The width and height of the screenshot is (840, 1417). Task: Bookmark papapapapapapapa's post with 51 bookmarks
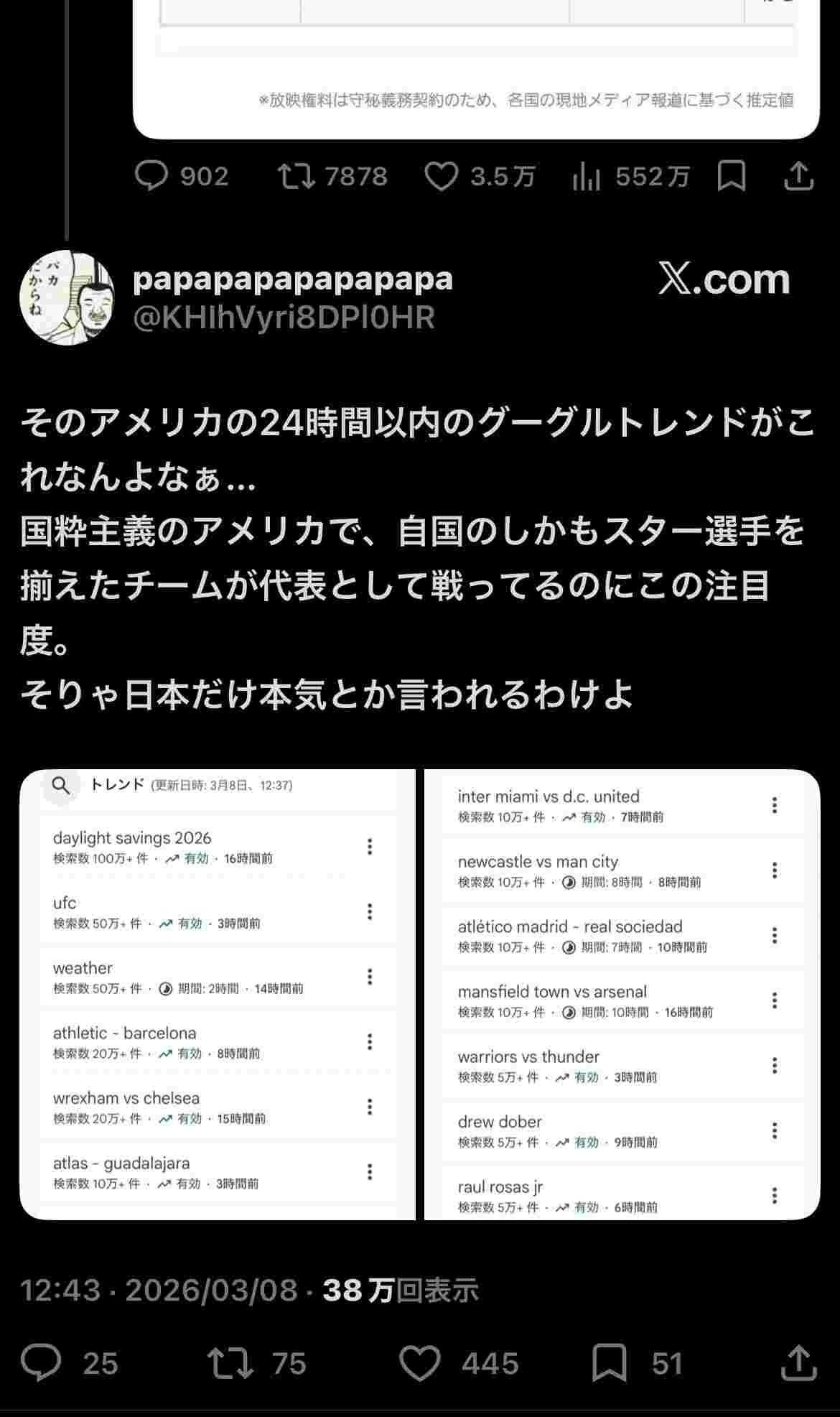609,1362
